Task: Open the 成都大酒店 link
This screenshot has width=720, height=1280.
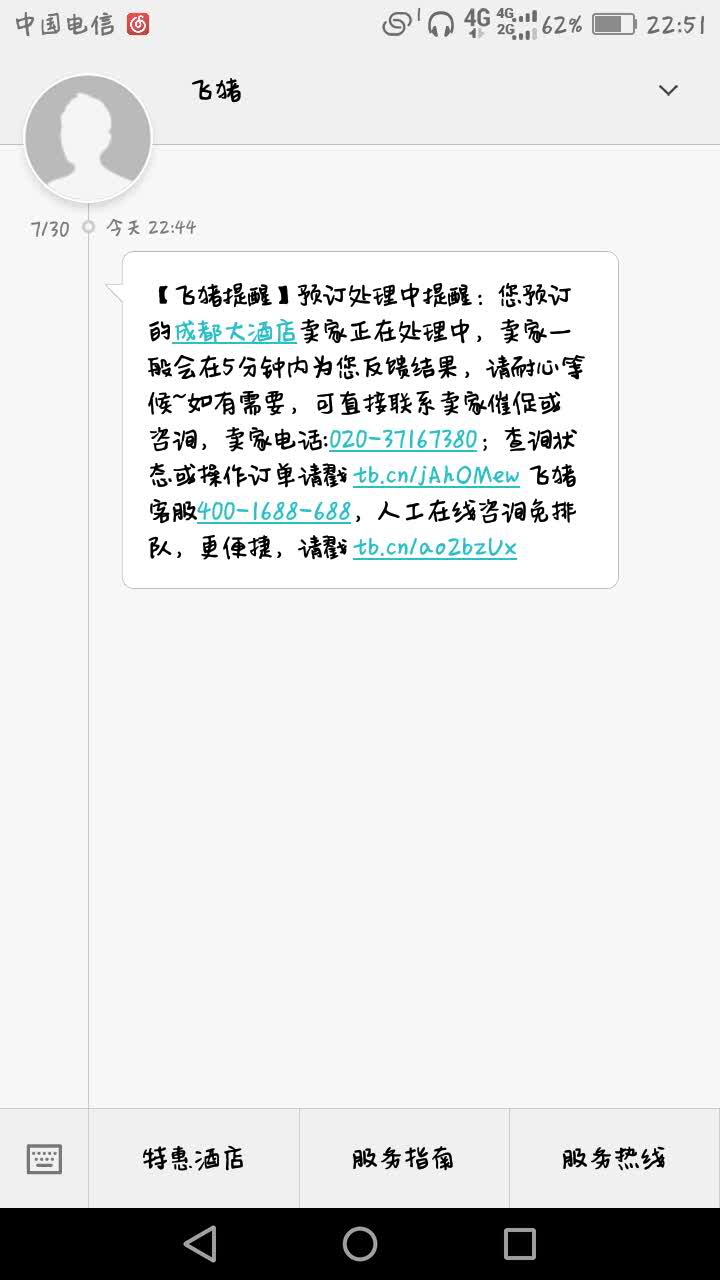Action: 235,332
